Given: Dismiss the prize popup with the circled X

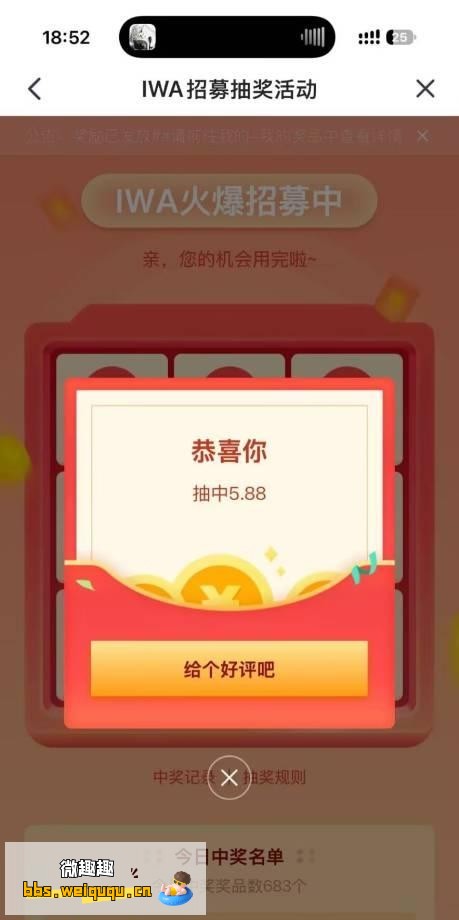Looking at the screenshot, I should click(229, 778).
